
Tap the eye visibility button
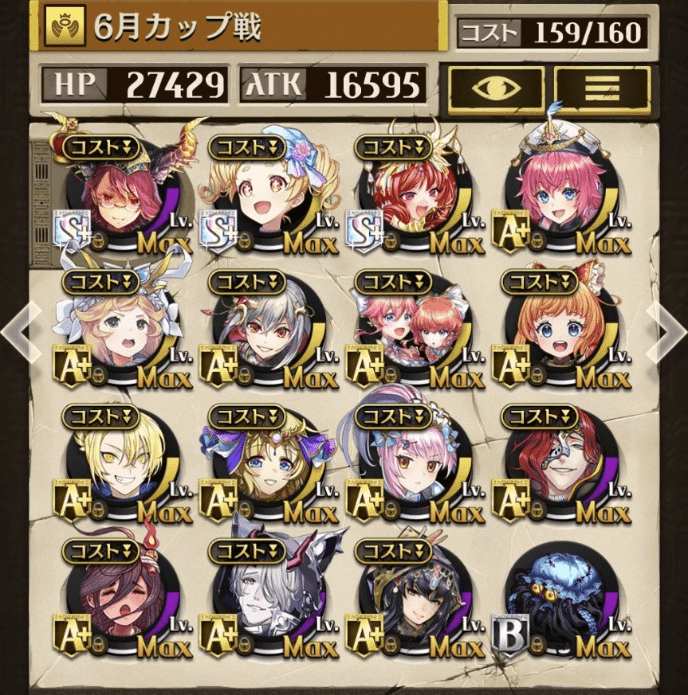tap(497, 88)
